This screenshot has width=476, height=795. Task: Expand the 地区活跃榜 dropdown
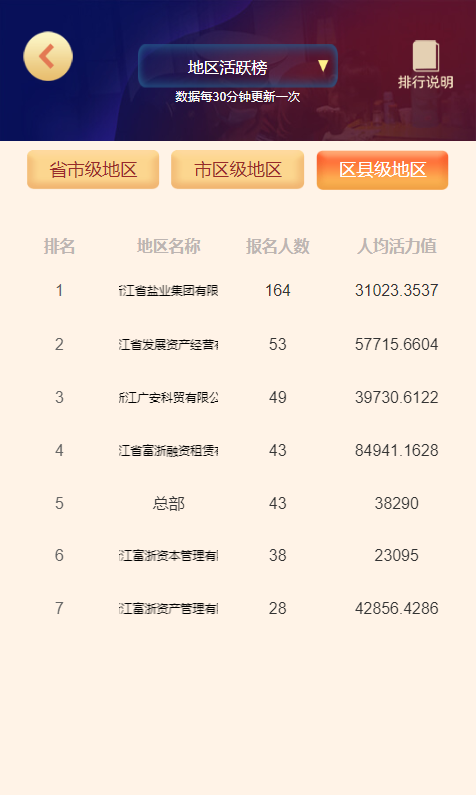coord(238,66)
